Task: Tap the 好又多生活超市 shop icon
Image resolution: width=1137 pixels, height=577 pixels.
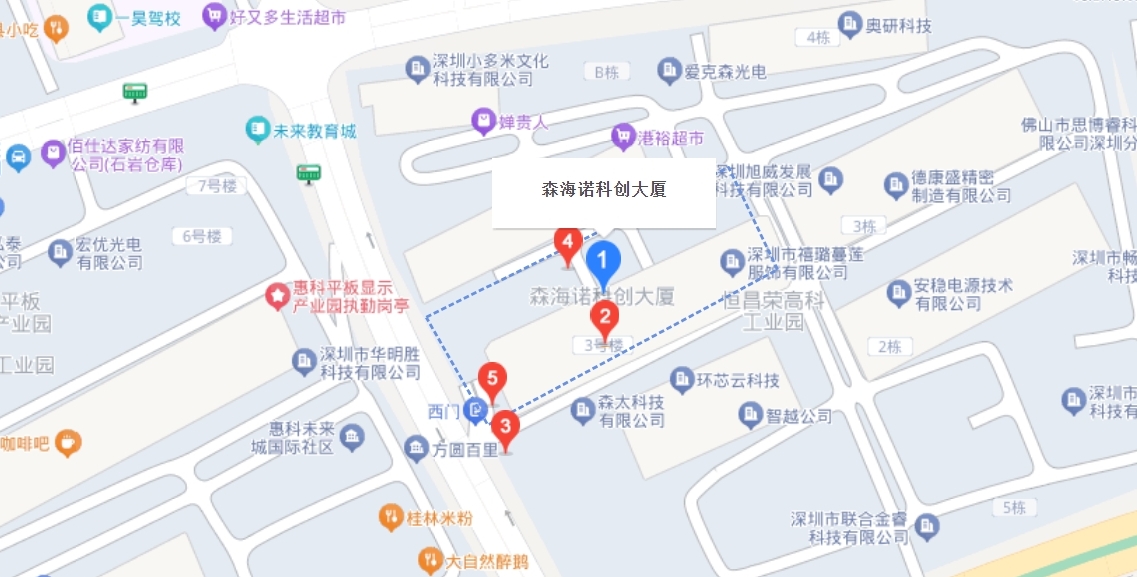Action: point(214,16)
